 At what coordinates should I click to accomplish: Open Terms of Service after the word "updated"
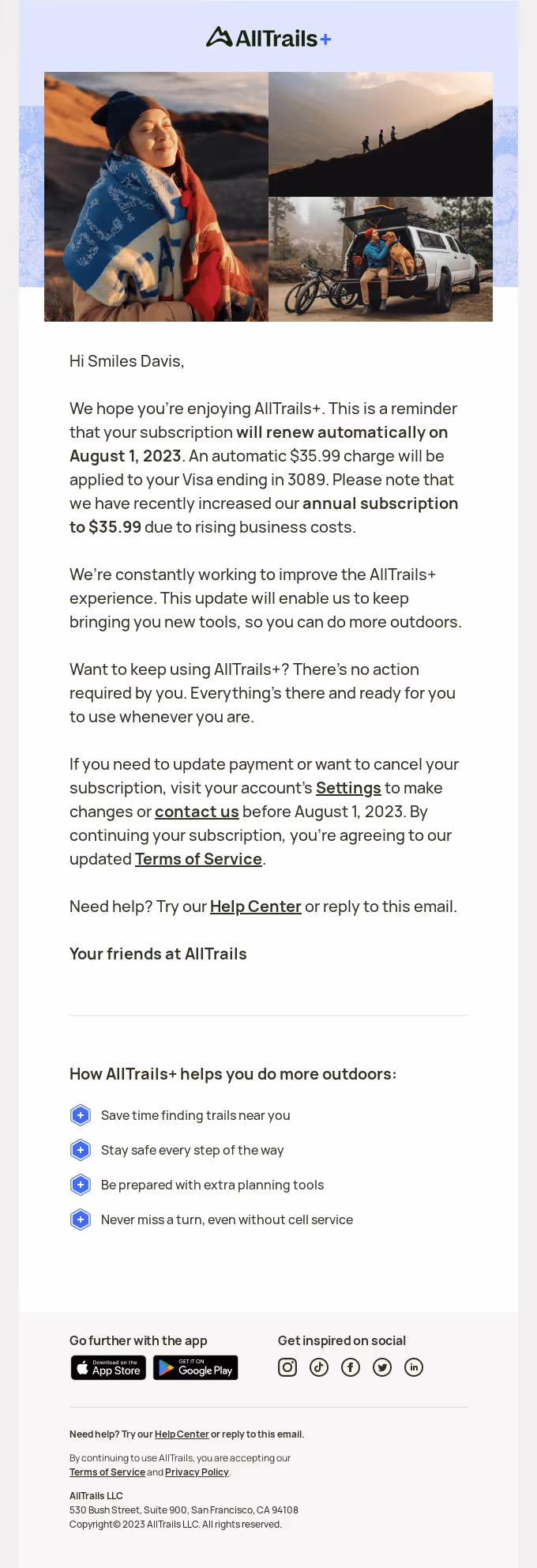[198, 859]
